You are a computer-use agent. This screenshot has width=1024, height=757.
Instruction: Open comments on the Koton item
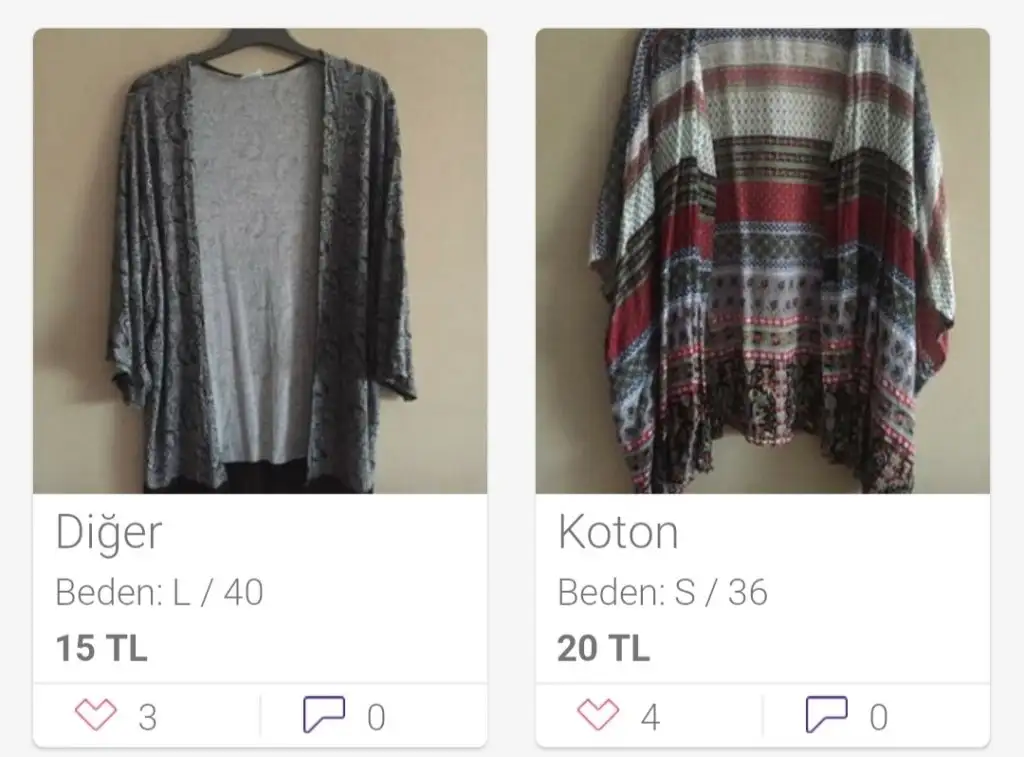[x=827, y=715]
